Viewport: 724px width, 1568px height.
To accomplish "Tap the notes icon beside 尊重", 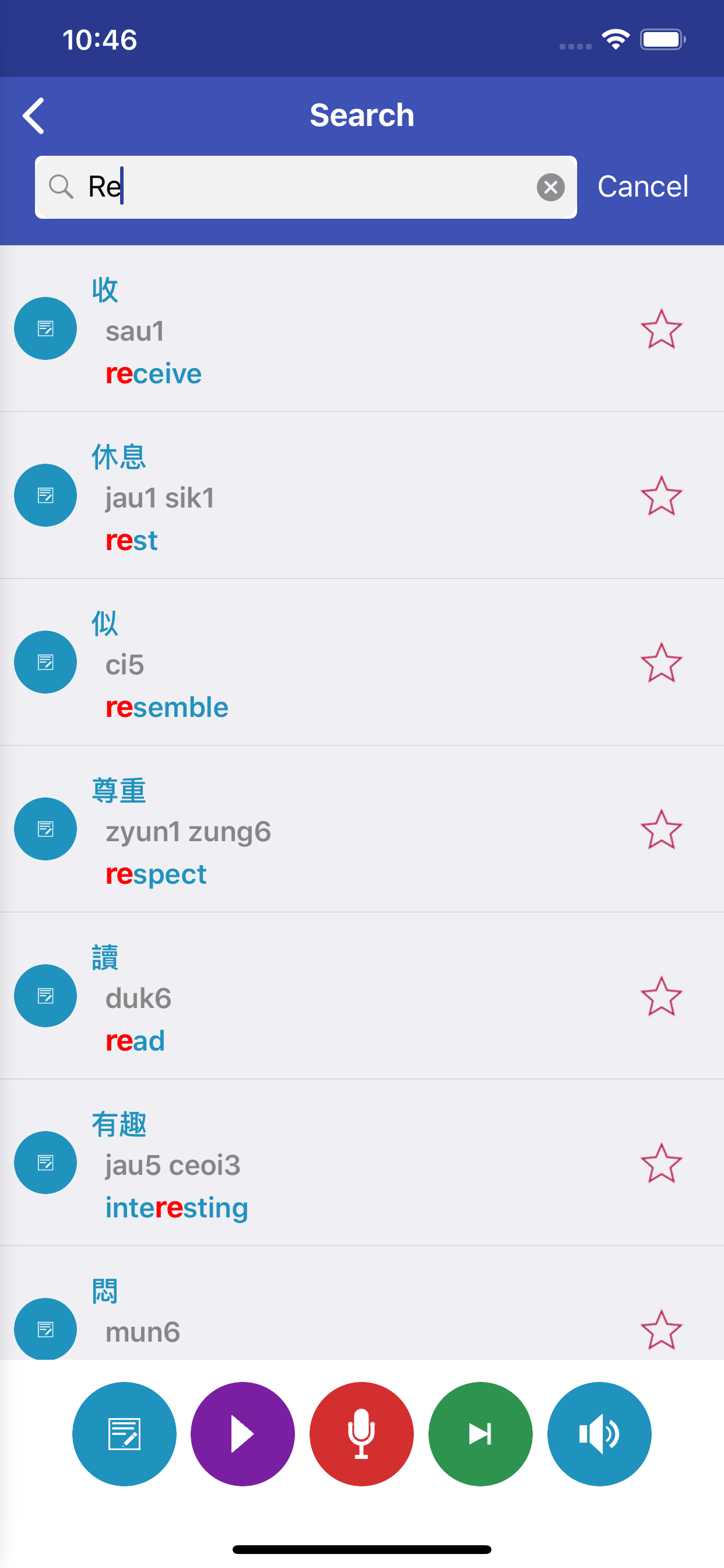I will coord(45,828).
